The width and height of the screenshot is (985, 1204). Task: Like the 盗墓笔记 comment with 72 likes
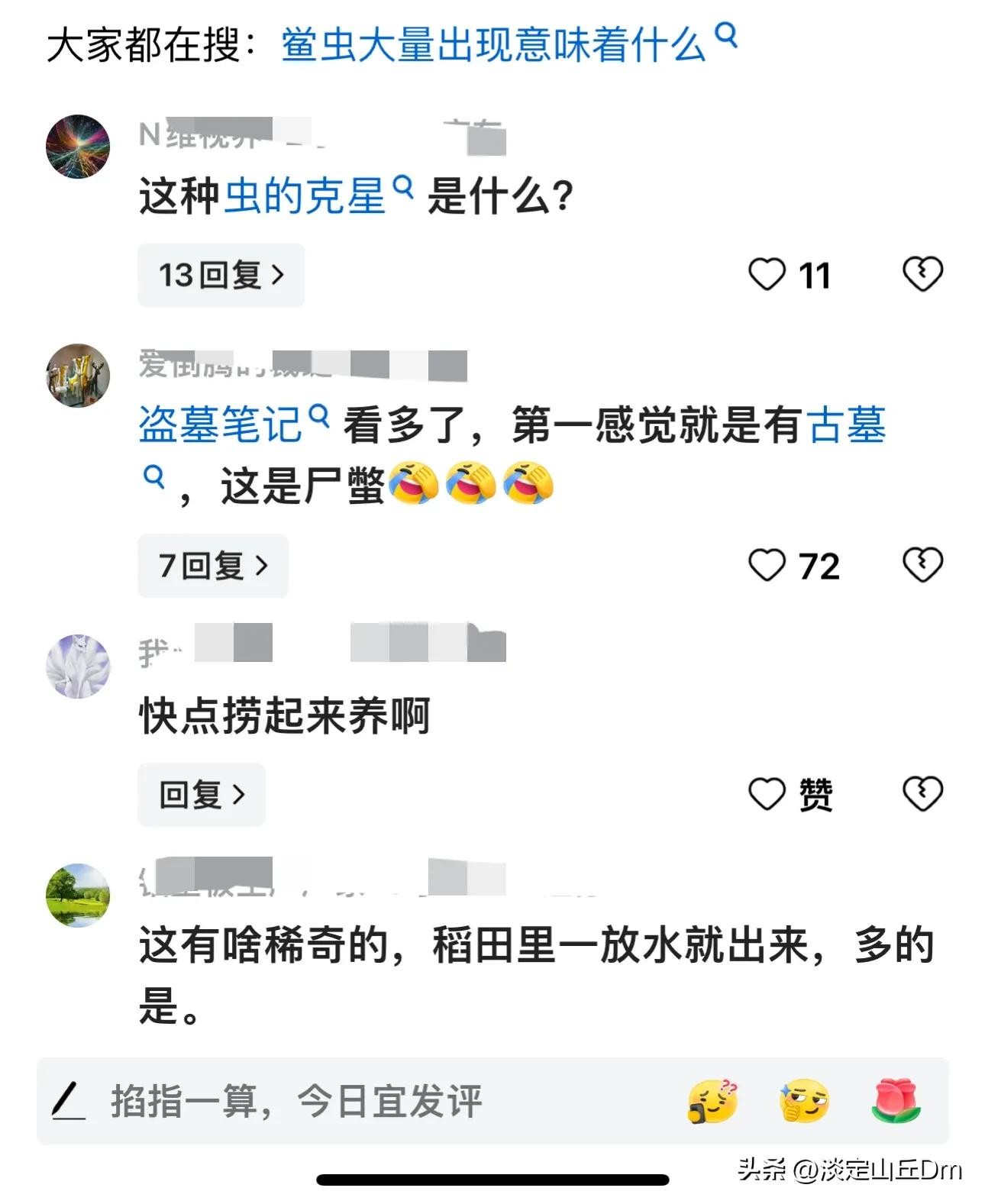(x=767, y=566)
